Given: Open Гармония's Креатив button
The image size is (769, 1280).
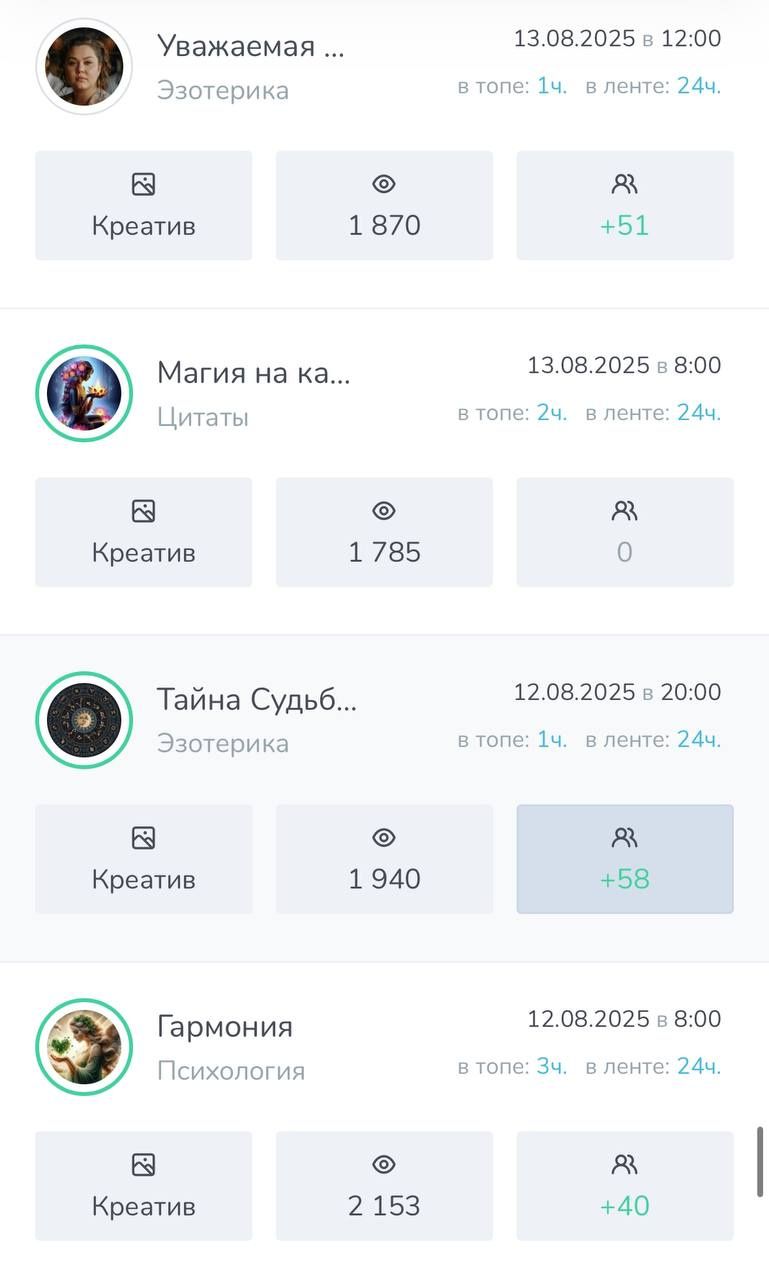Looking at the screenshot, I should pos(143,1186).
